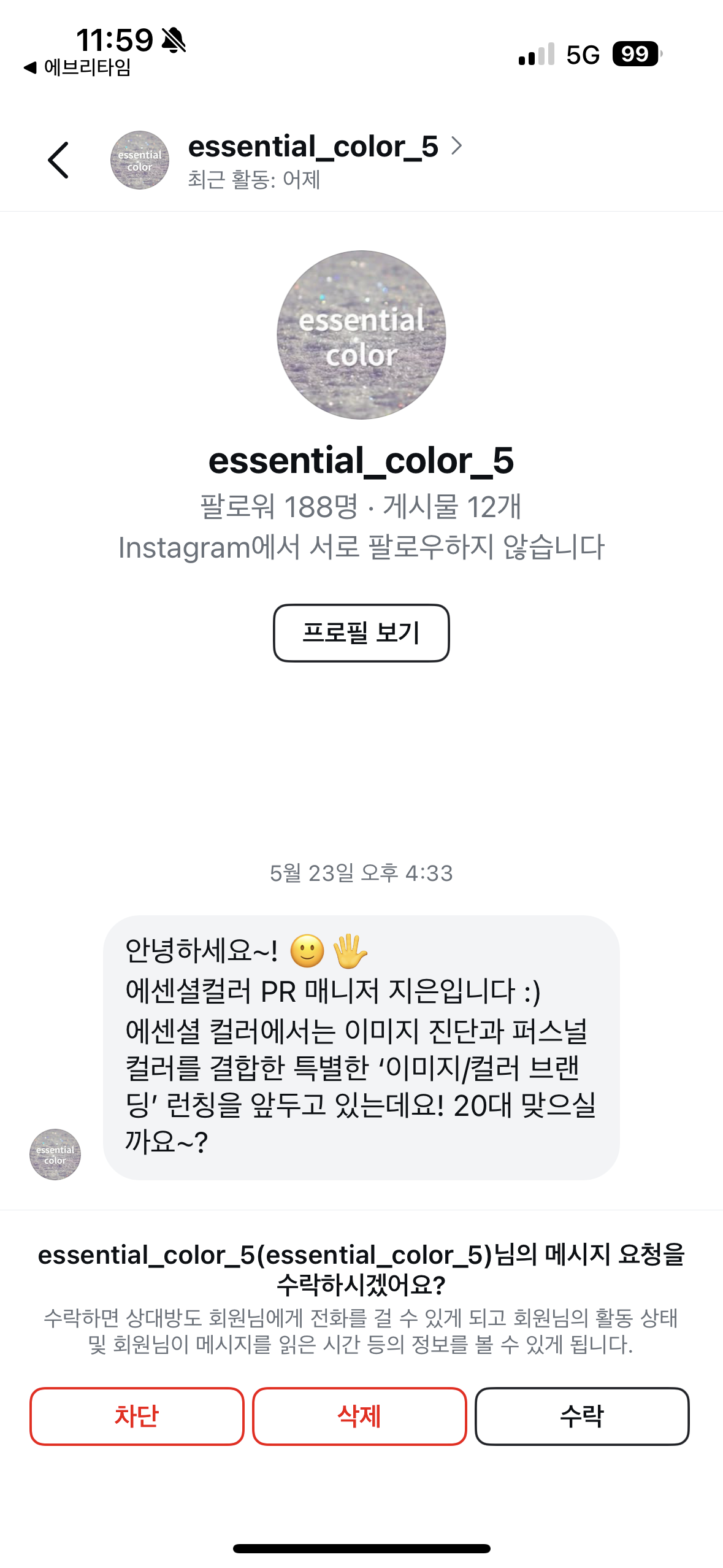Viewport: 723px width, 1568px height.
Task: Tap the sender avatar beside the message
Action: [55, 1154]
